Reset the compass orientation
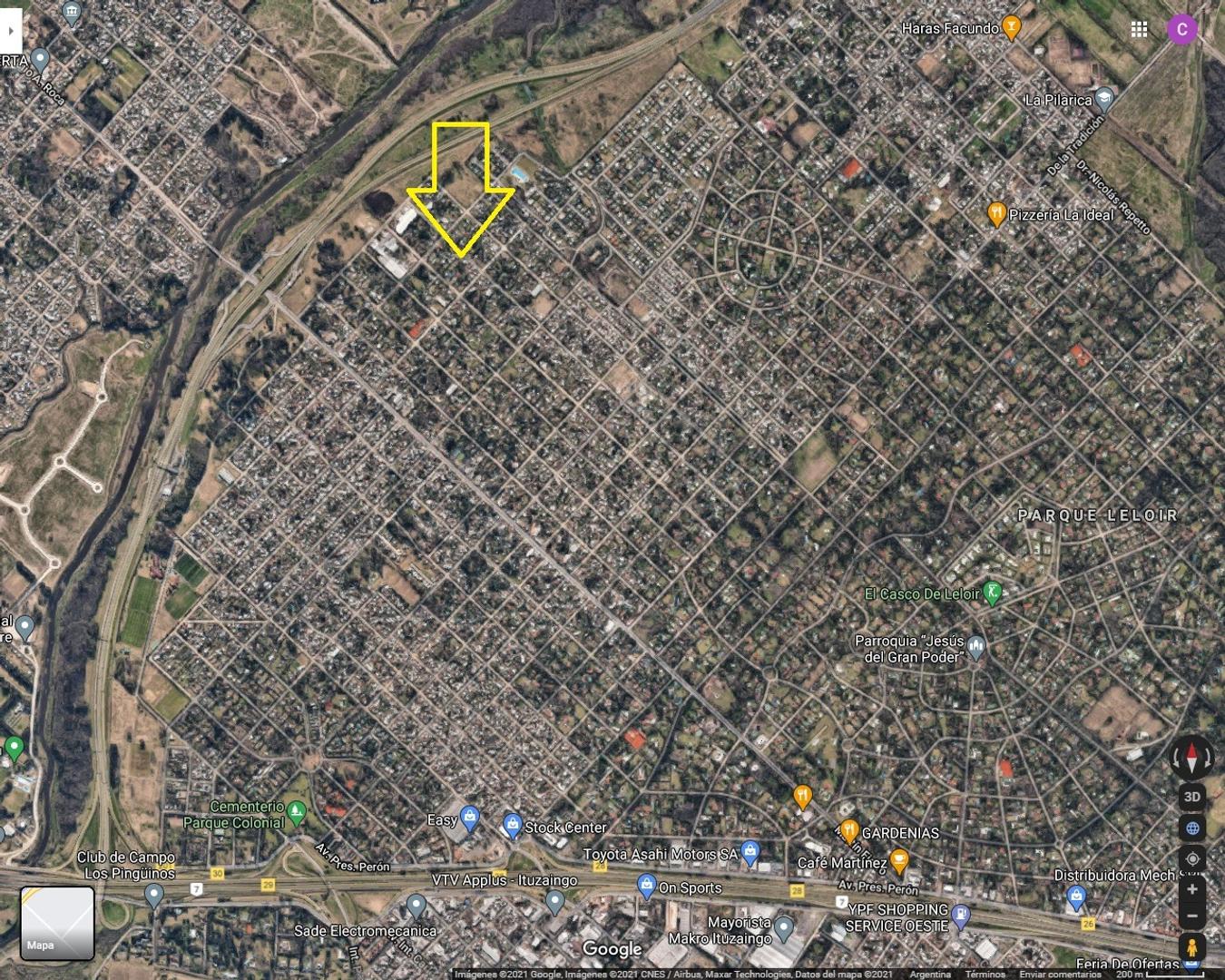 click(x=1191, y=757)
